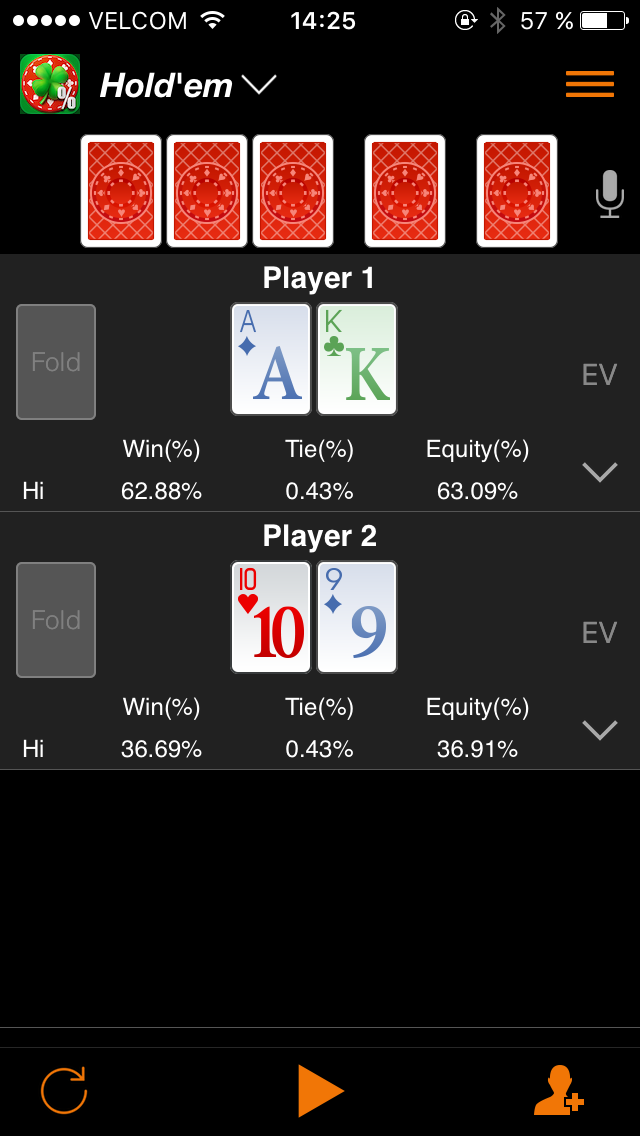
Task: Fold Player 1's hand
Action: [x=56, y=362]
